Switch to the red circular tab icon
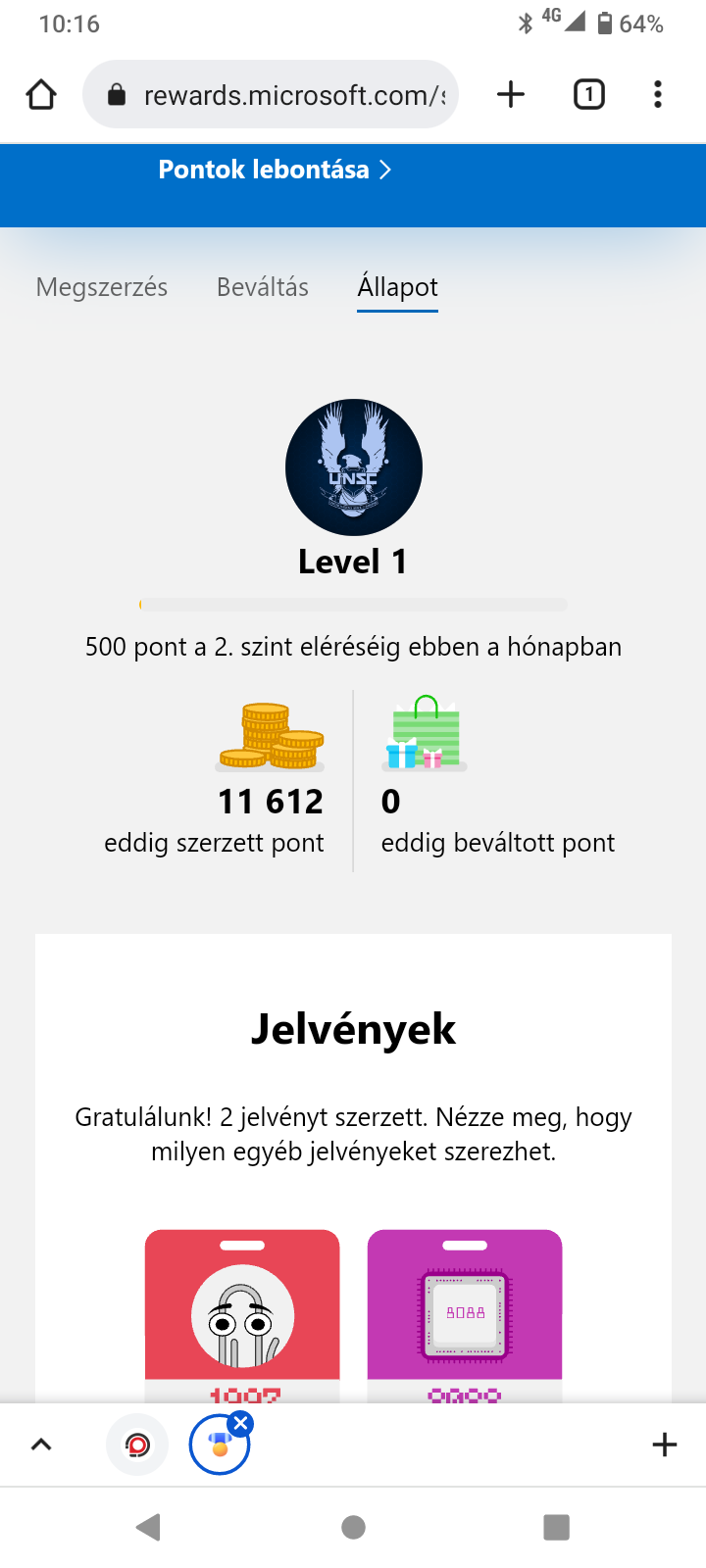 coord(137,1445)
